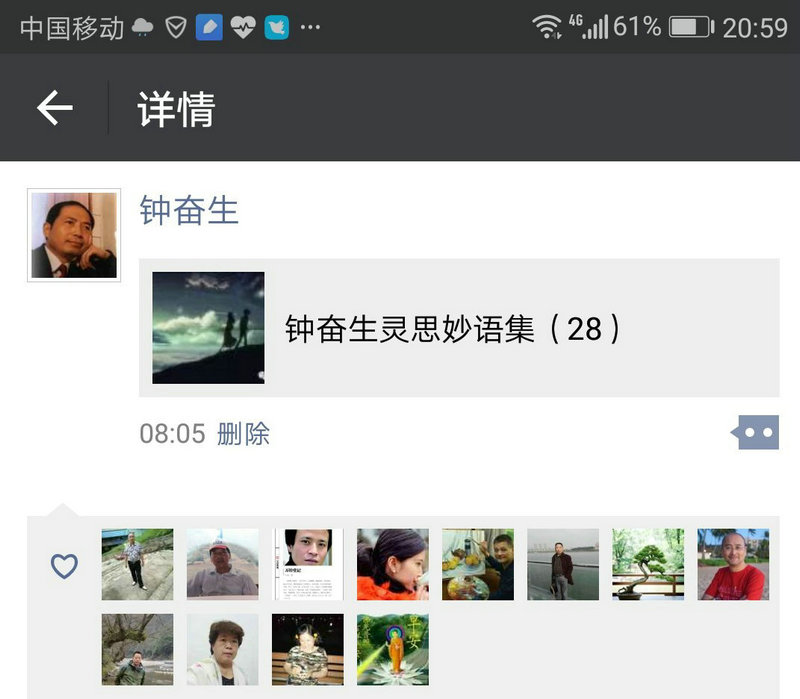Tap 删除 to delete this post
This screenshot has height=699, width=800.
244,434
